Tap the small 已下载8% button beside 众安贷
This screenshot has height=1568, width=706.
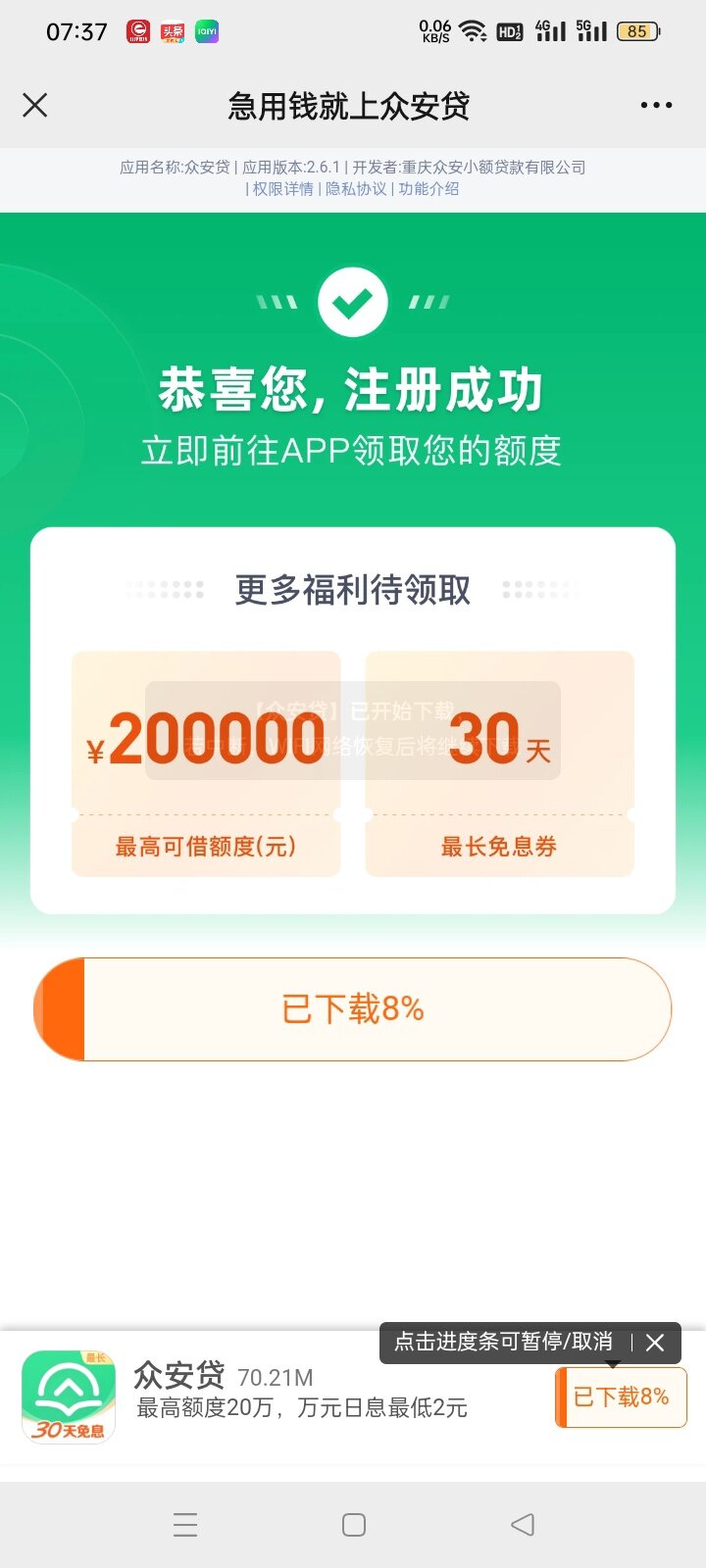[621, 1396]
